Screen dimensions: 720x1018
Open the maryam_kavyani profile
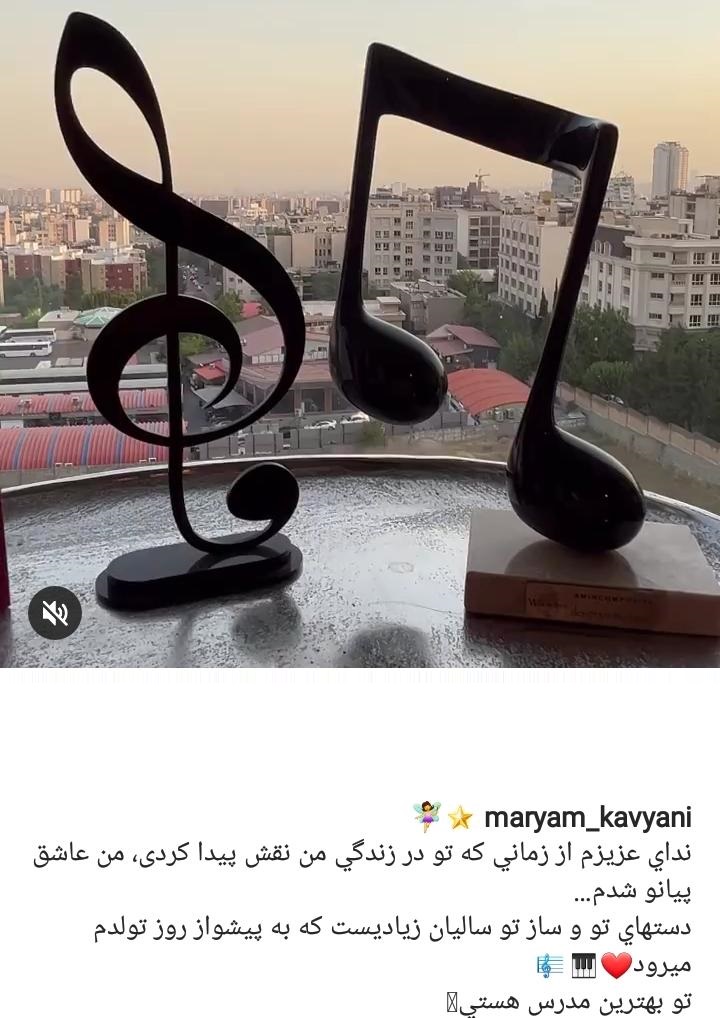click(x=590, y=817)
